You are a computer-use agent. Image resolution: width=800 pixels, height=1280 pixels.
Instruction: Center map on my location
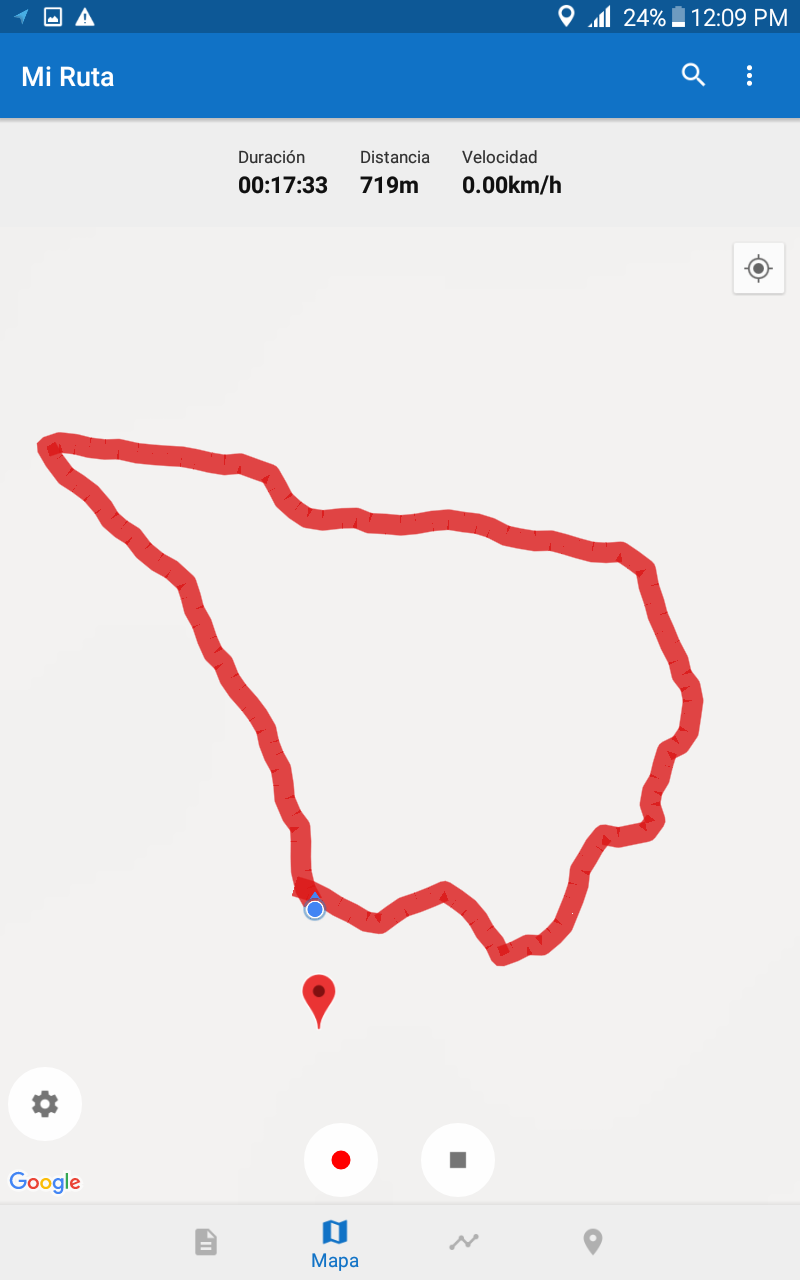(758, 268)
